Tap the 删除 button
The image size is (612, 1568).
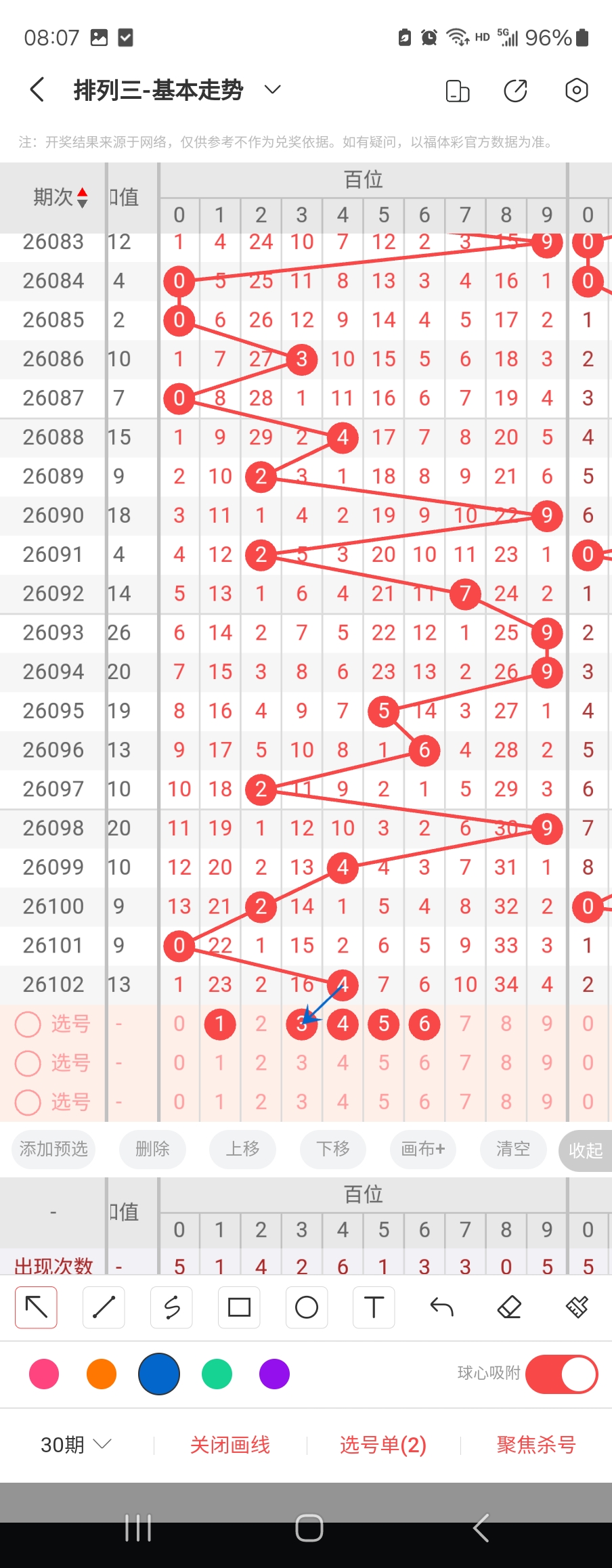pos(152,1149)
